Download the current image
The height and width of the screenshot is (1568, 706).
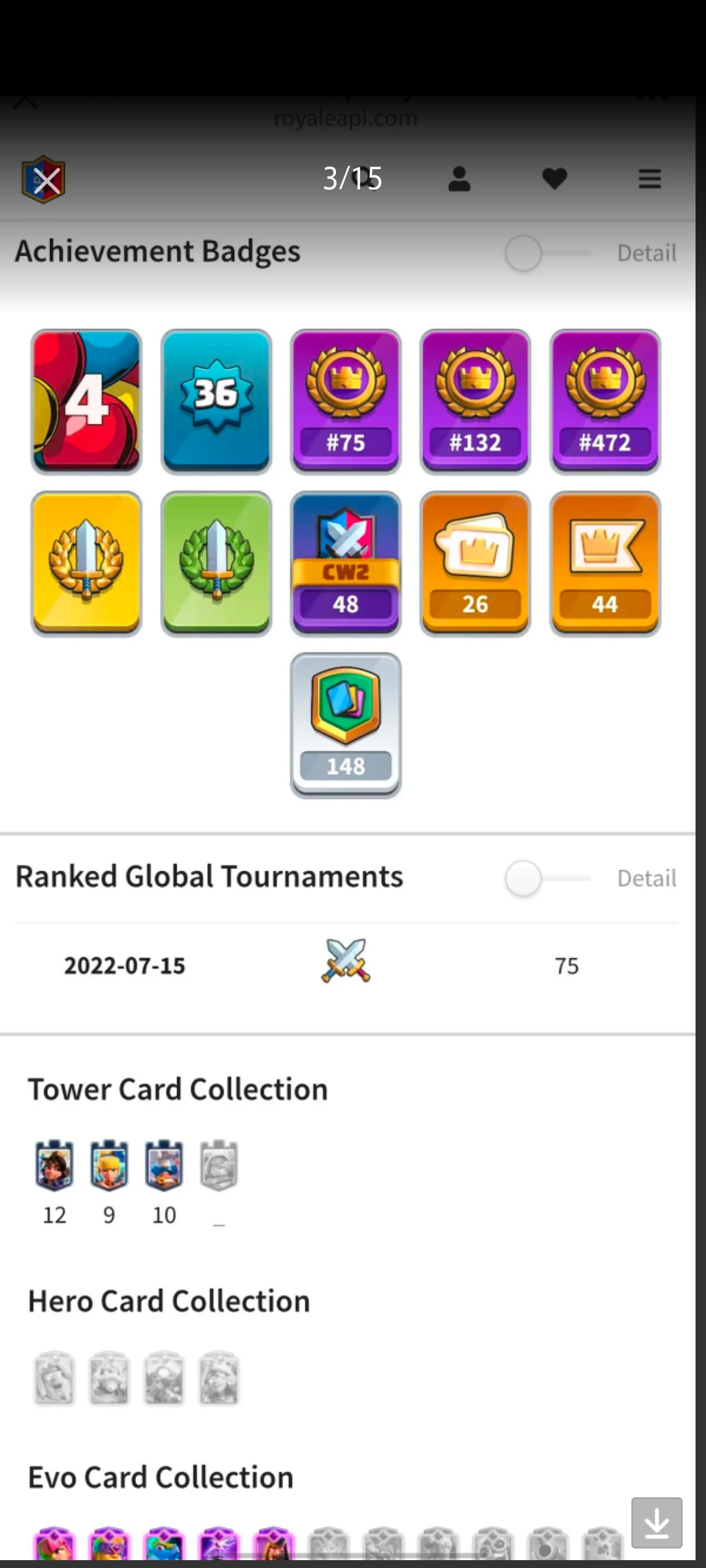656,1523
